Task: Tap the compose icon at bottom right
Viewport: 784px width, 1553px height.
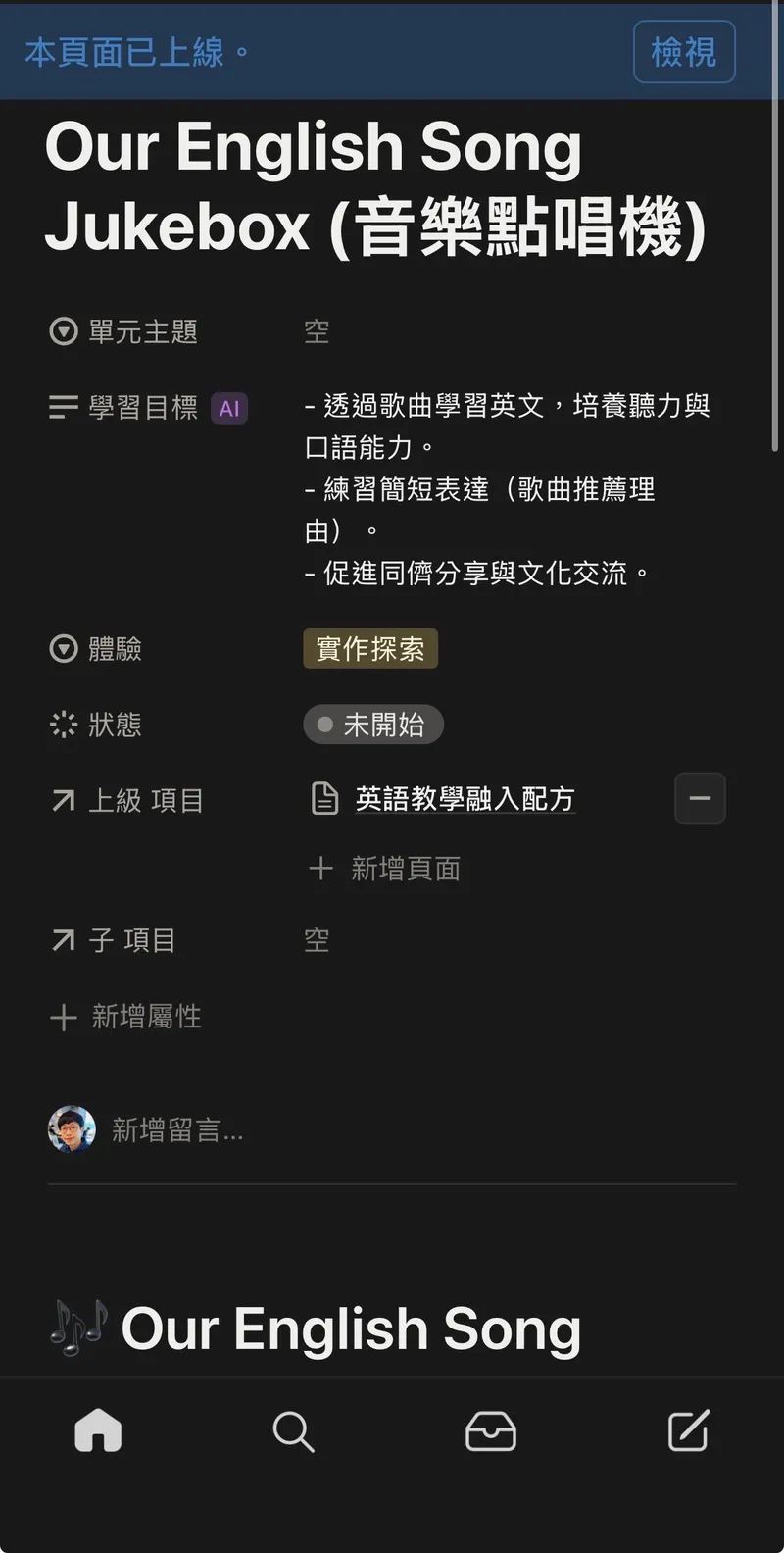Action: coord(687,1431)
